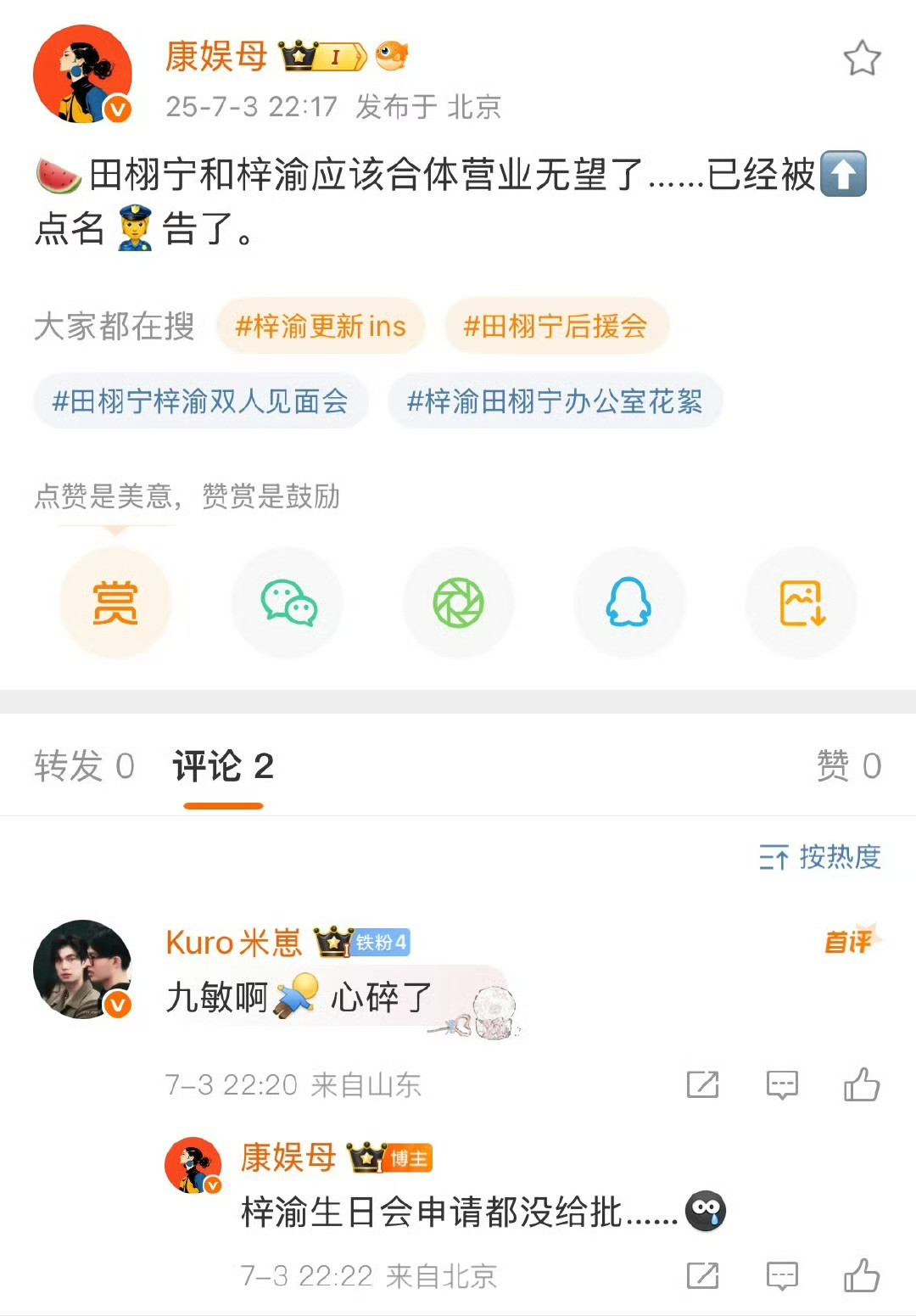Reply to Kuro米崽's comment
This screenshot has width=916, height=1316.
(782, 1084)
